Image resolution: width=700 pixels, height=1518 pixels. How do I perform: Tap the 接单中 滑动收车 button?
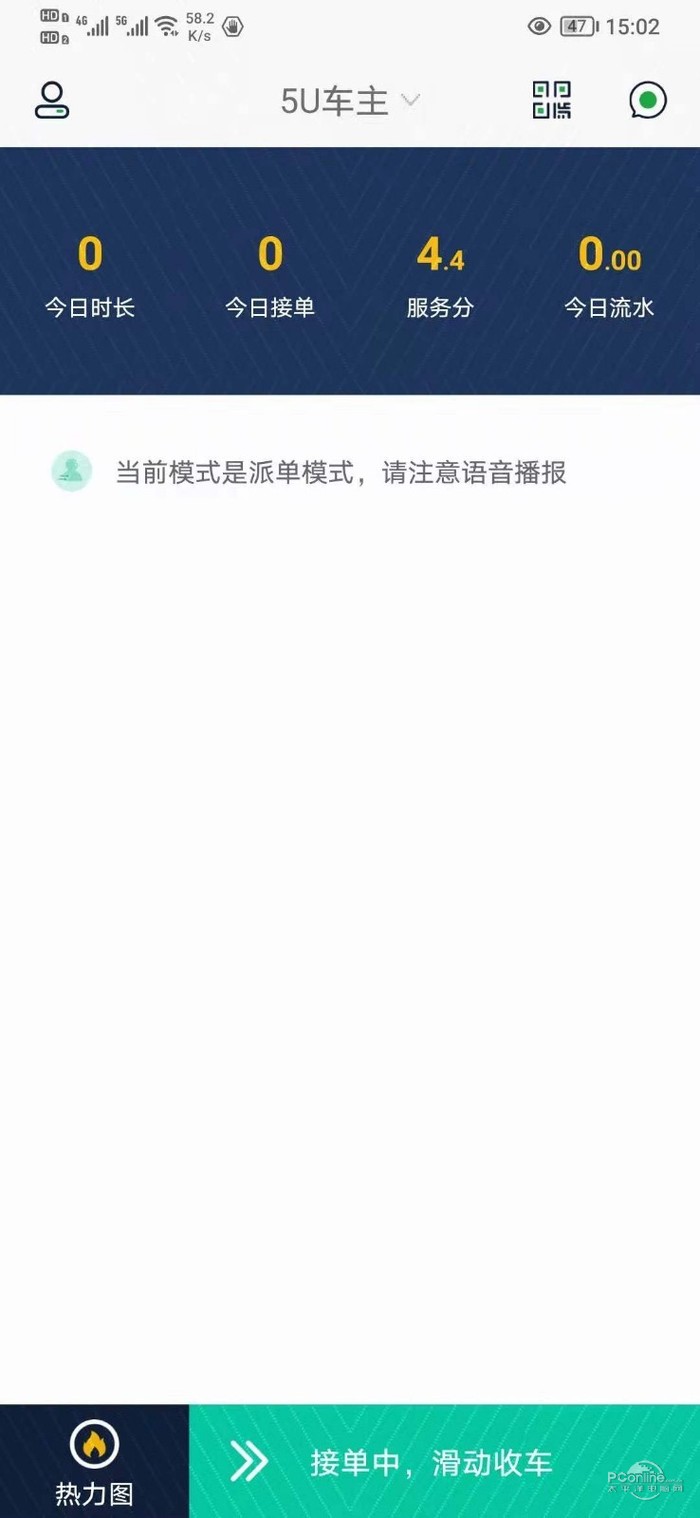click(x=430, y=1463)
